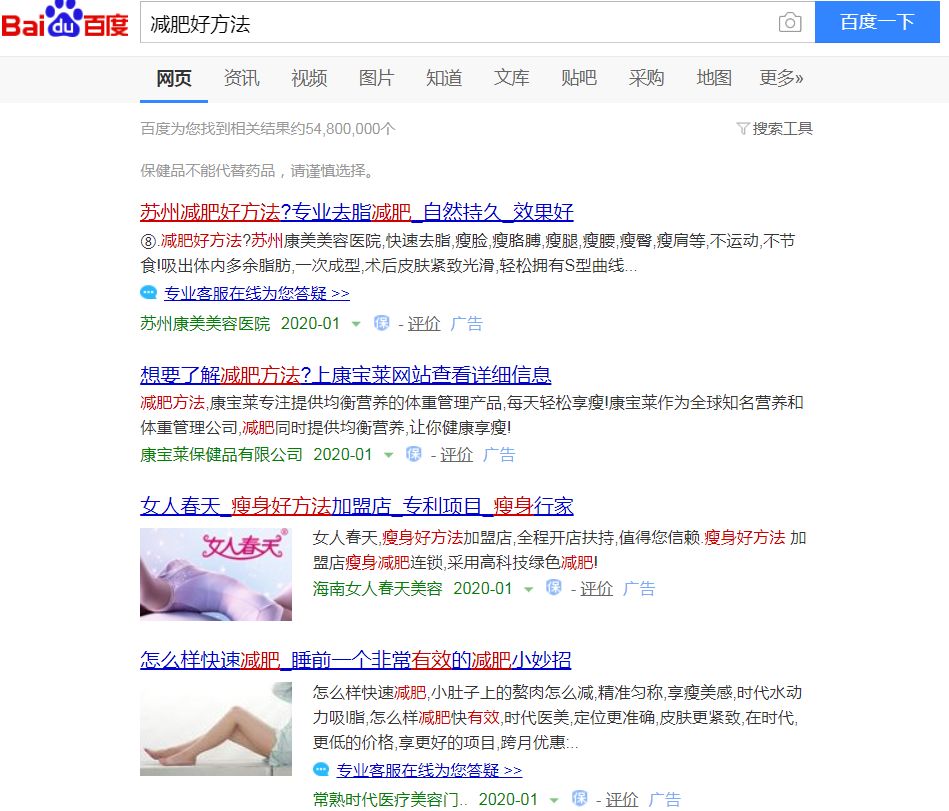The width and height of the screenshot is (949, 811).
Task: Expand the 更多» tab list
Action: coord(781,78)
